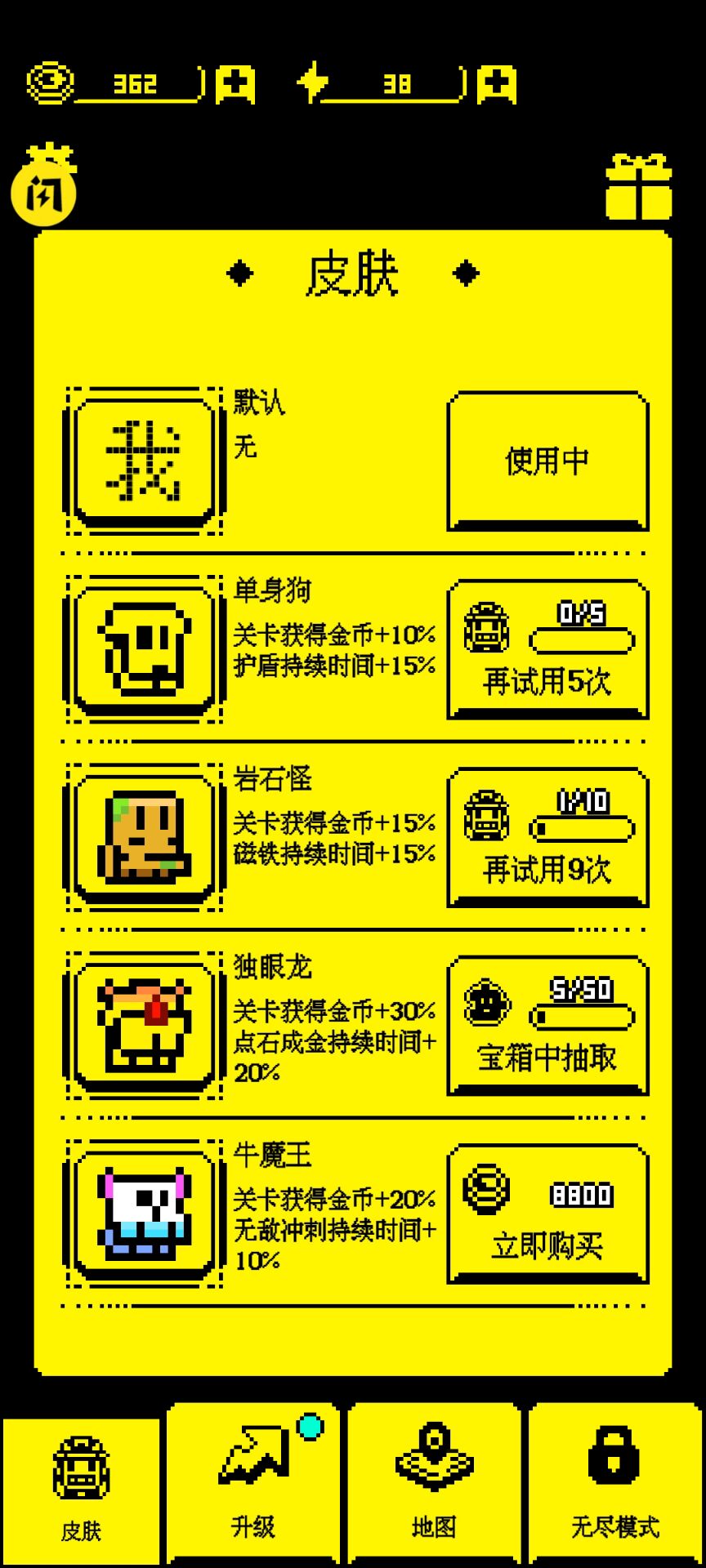Select the 独眼龙 cyclops skin icon

(x=143, y=1027)
